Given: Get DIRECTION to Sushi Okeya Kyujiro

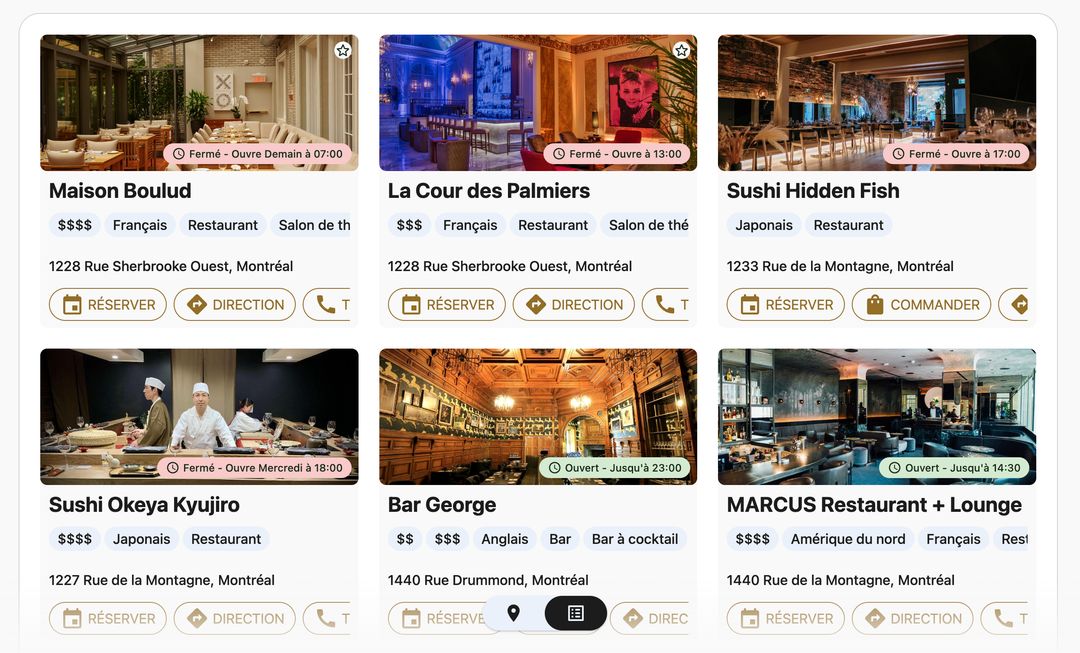Looking at the screenshot, I should click(235, 619).
